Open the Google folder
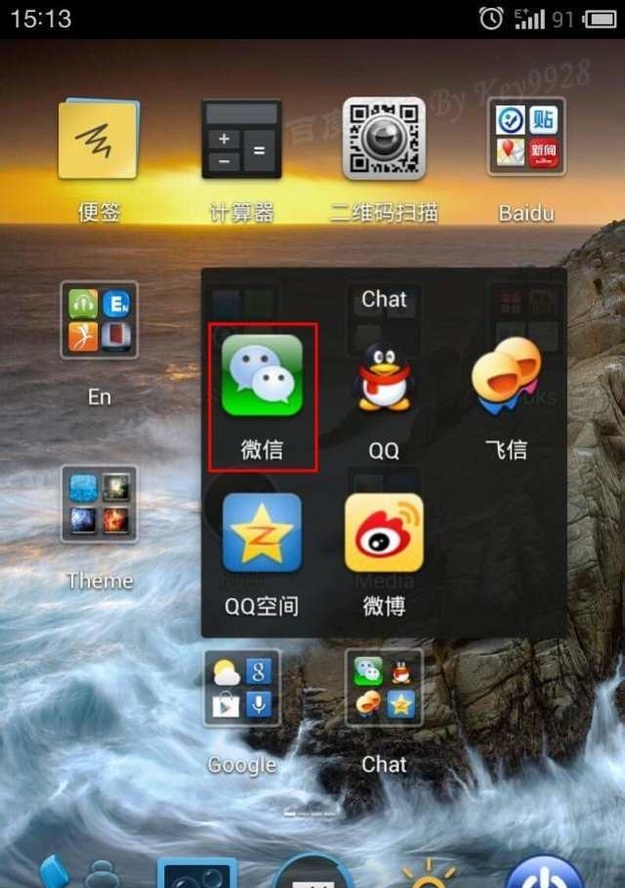Viewport: 625px width, 888px height. coord(241,689)
